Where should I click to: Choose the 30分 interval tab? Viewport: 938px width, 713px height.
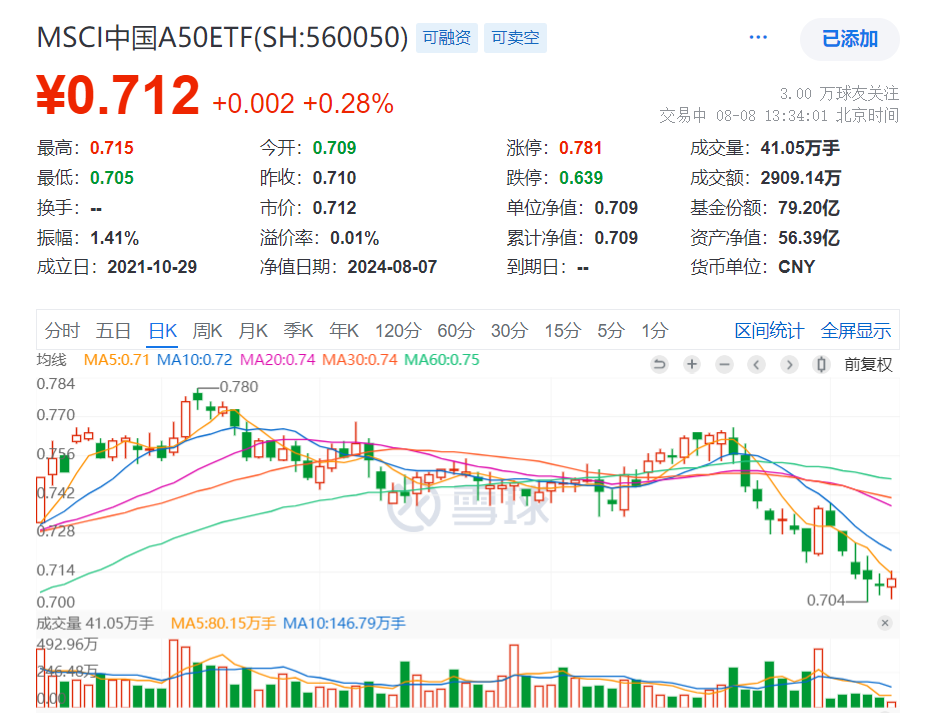(508, 331)
